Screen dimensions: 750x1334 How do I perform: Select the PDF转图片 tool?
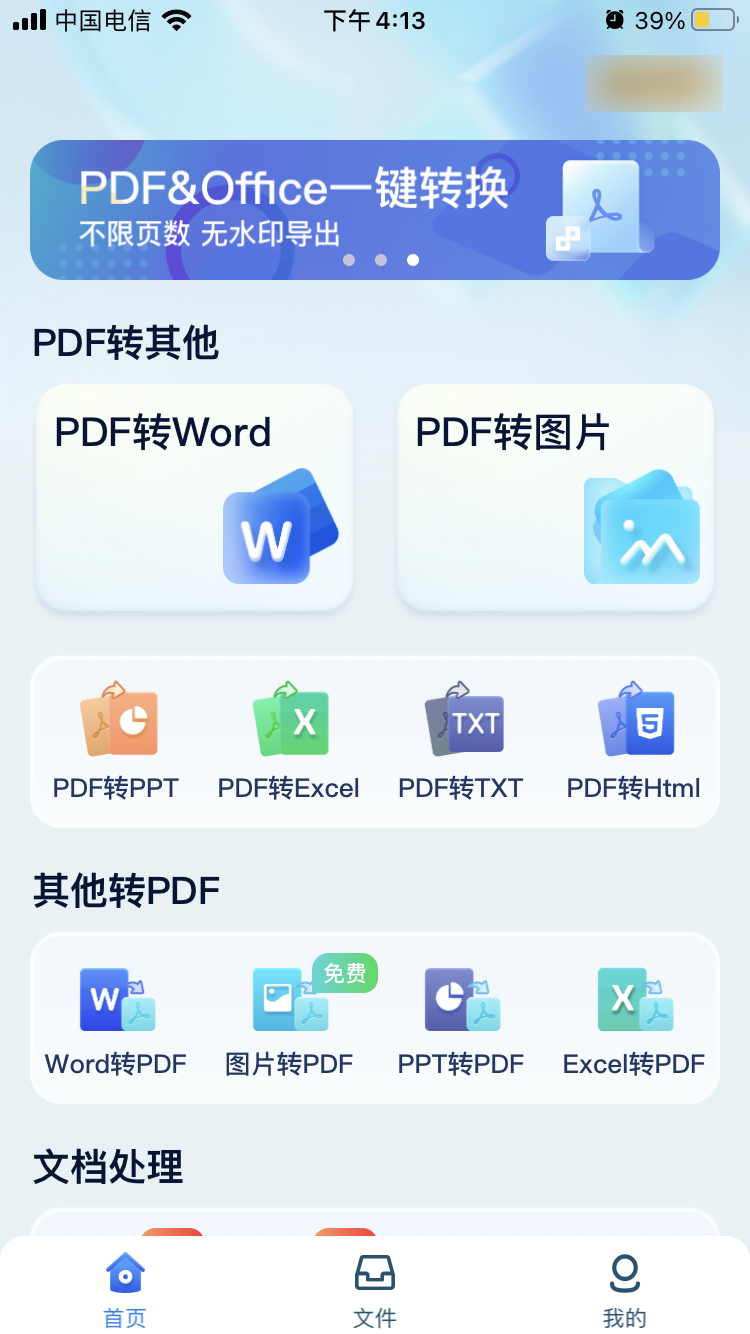[x=555, y=497]
